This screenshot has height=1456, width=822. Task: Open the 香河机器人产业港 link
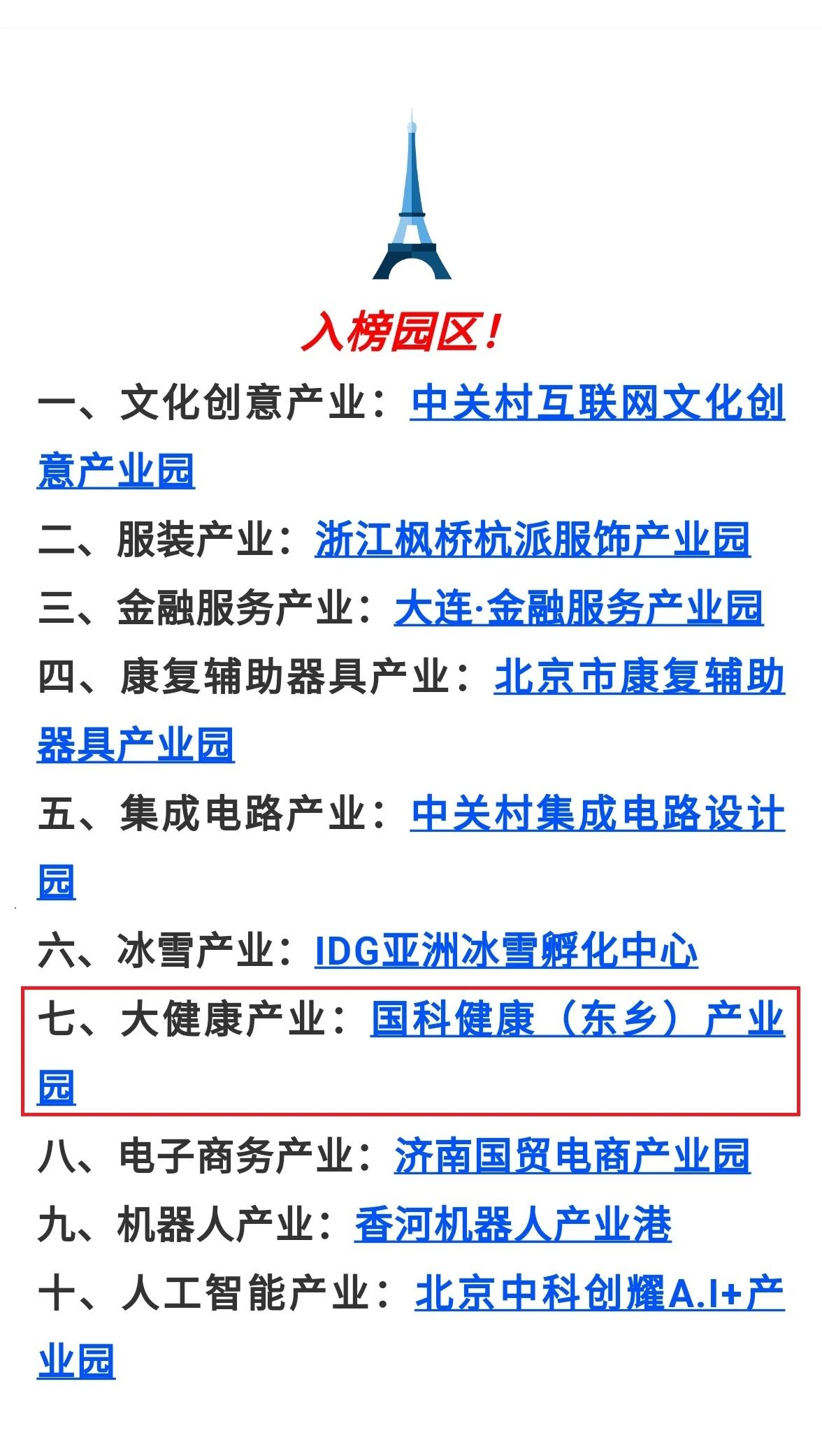[x=512, y=1225]
